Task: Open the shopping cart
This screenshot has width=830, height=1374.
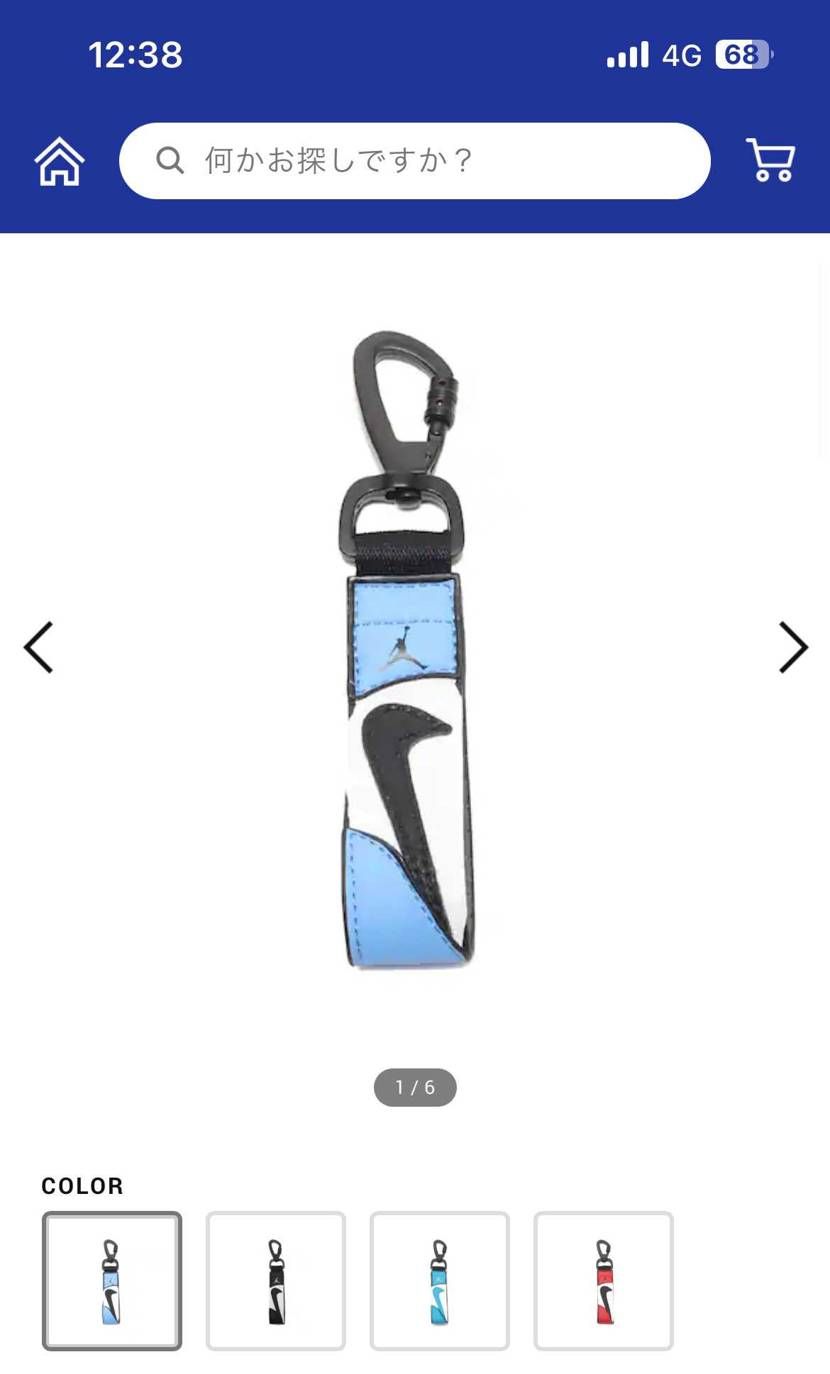Action: click(770, 161)
